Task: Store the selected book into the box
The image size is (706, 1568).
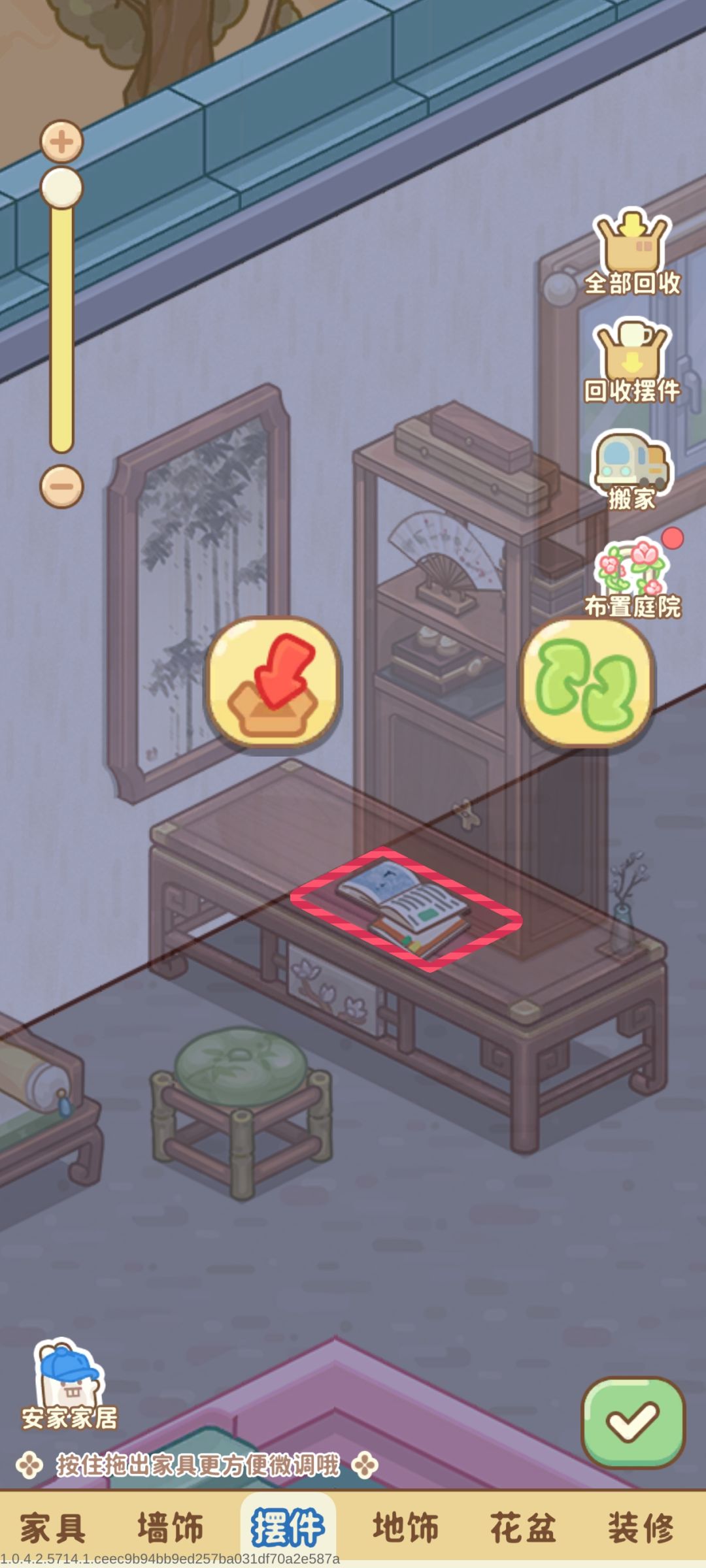Action: [x=273, y=682]
